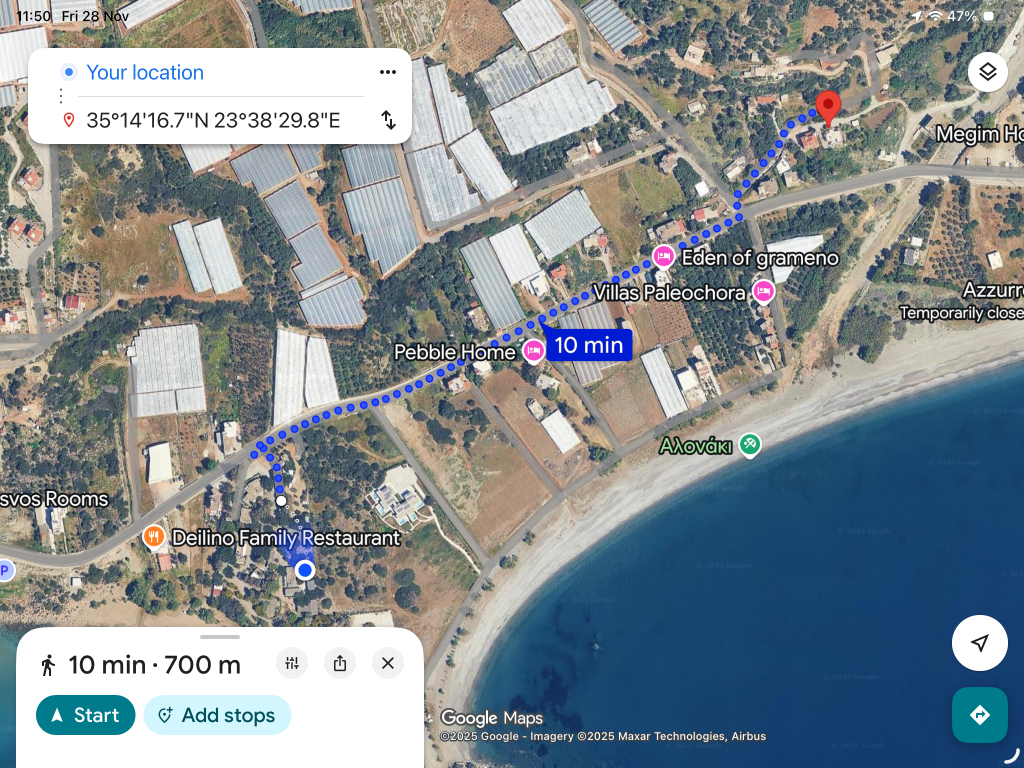1024x768 pixels.
Task: Open Eden of grameno hotel marker
Action: [x=663, y=257]
